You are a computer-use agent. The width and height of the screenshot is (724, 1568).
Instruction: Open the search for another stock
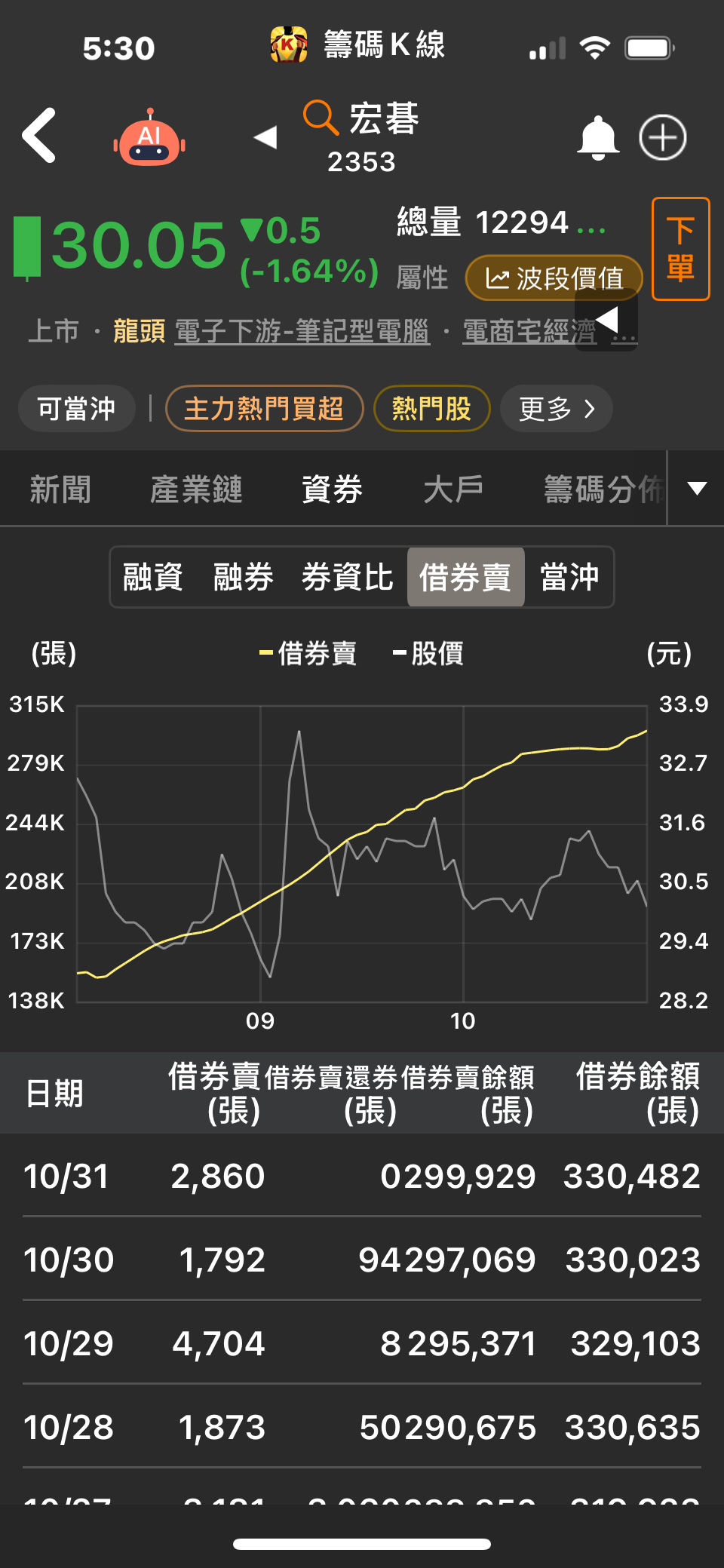pyautogui.click(x=320, y=119)
